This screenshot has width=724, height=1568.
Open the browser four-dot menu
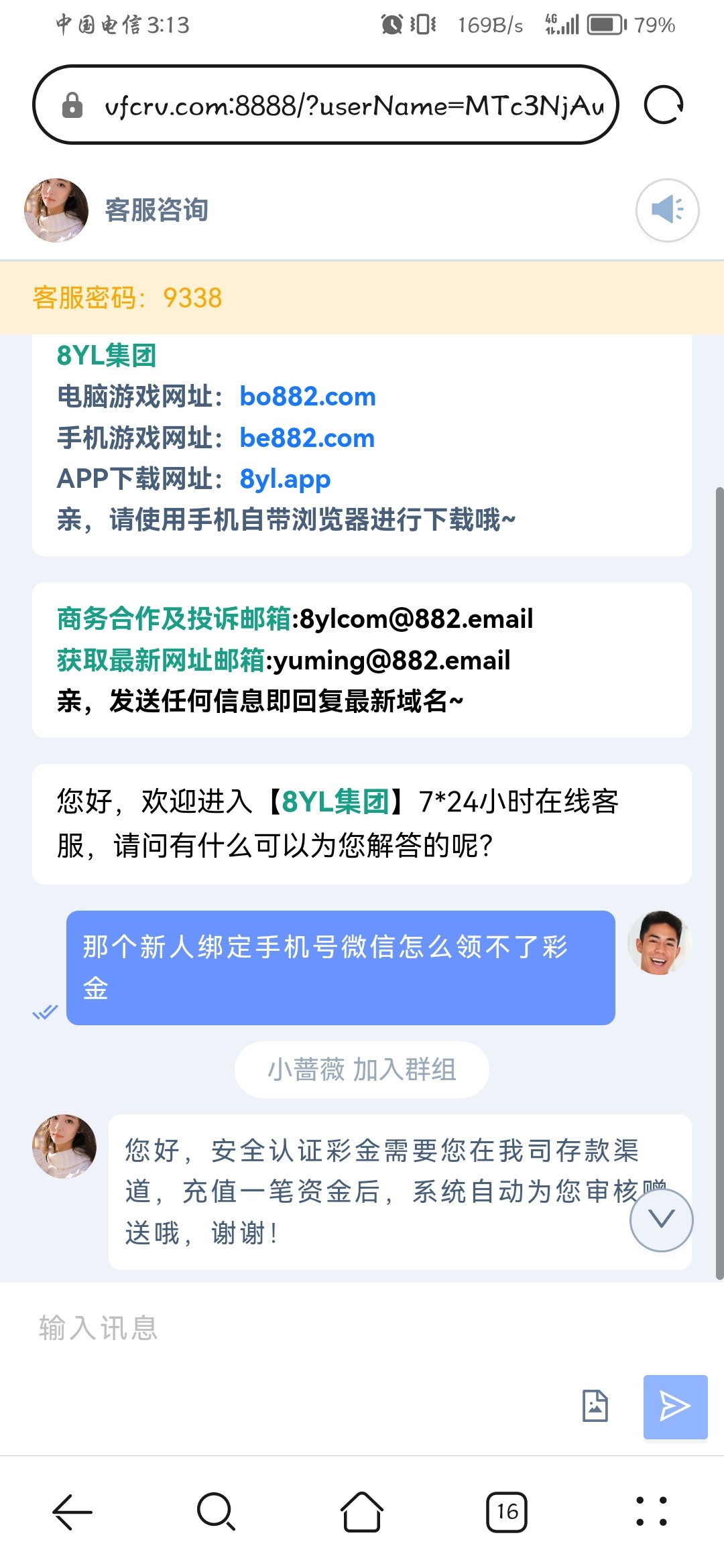pos(651,1512)
